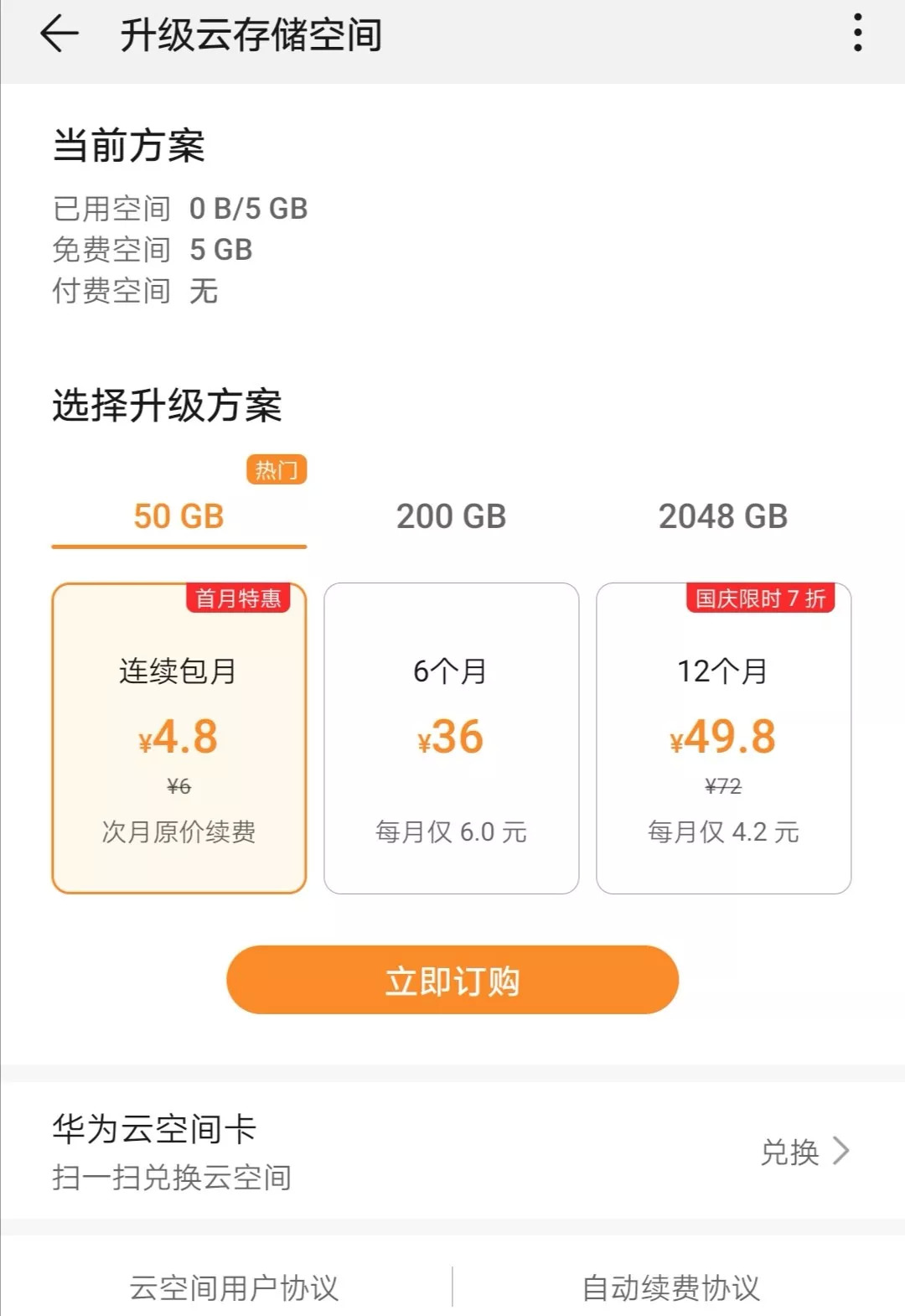Choose the 6个月 ¥36 plan
Image resolution: width=905 pixels, height=1316 pixels.
click(451, 738)
